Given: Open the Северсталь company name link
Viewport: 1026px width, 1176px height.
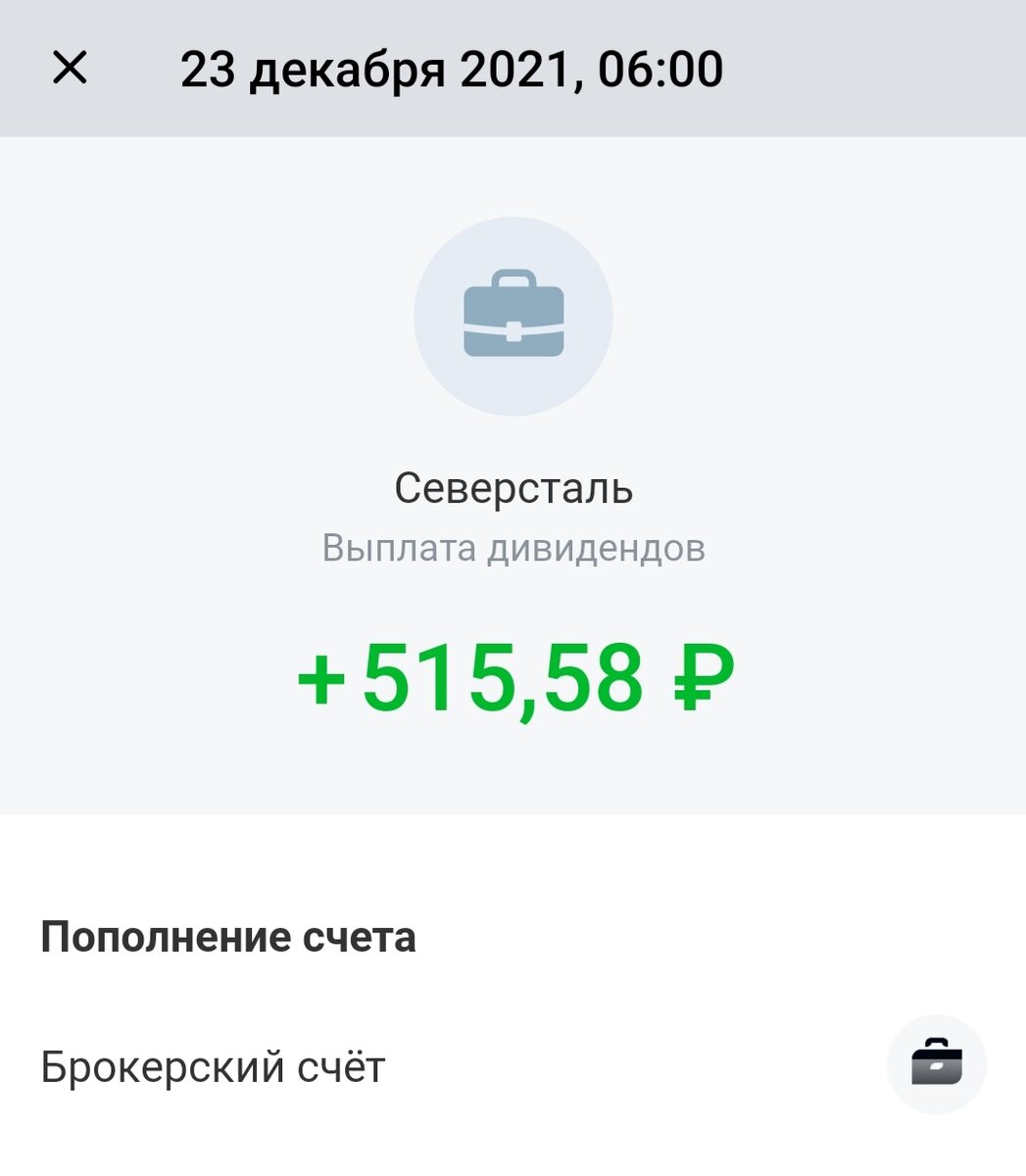Looking at the screenshot, I should tap(513, 487).
